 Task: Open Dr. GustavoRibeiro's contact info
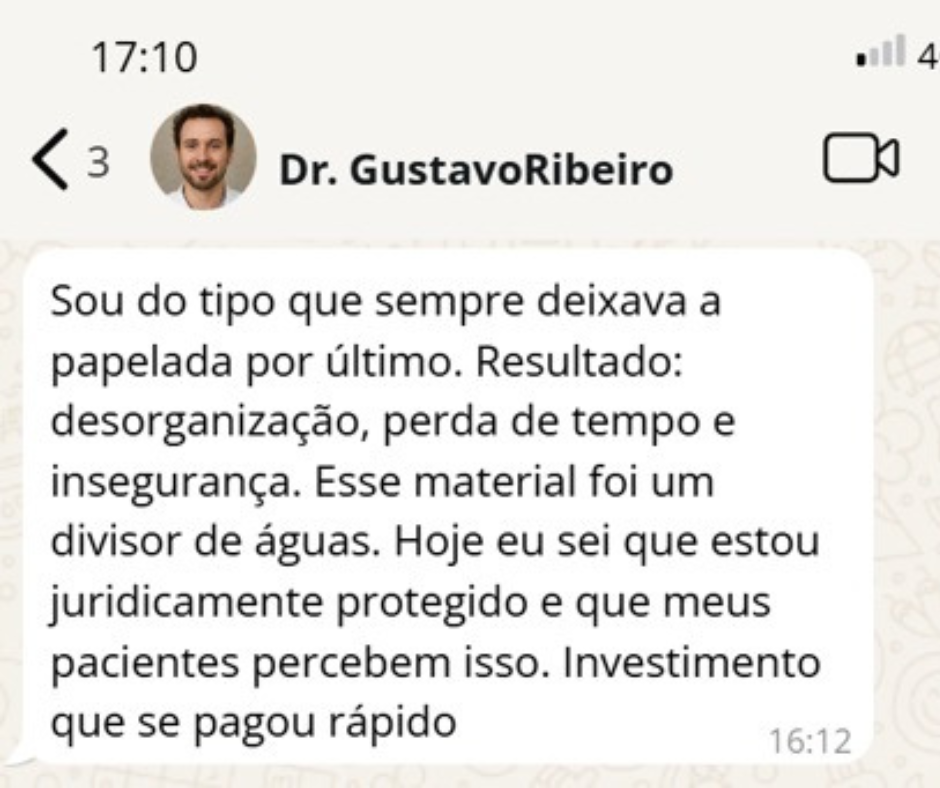coord(476,171)
